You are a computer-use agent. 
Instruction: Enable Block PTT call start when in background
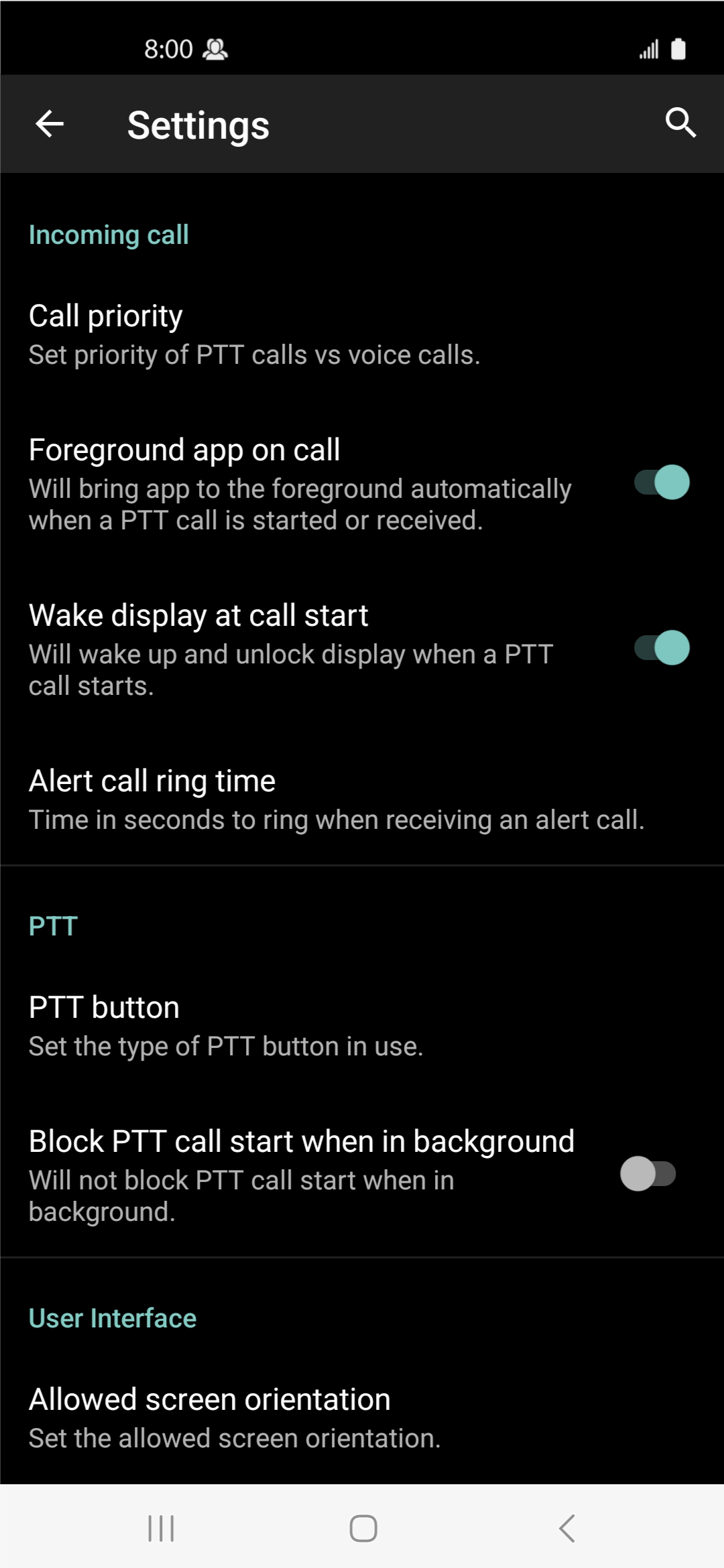(648, 1174)
